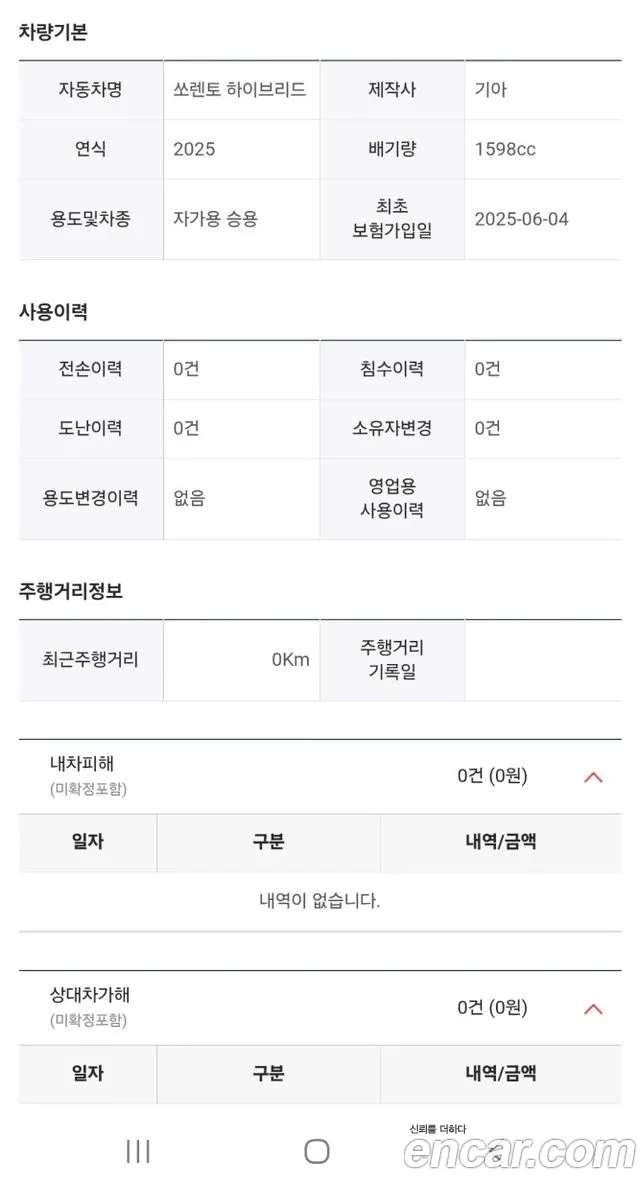This screenshot has width=640, height=1187.
Task: Go to the home screen
Action: [x=317, y=1151]
